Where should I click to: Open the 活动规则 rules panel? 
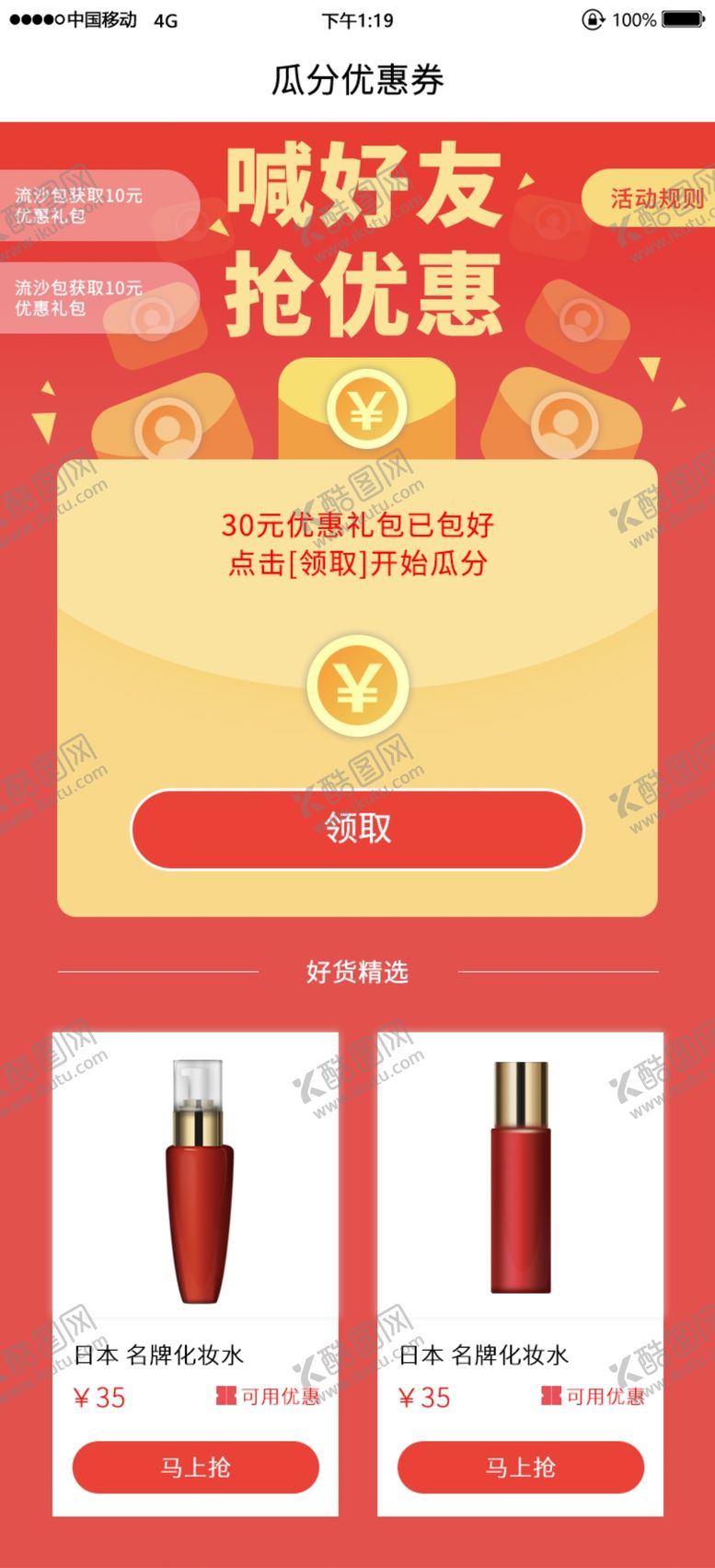point(655,196)
